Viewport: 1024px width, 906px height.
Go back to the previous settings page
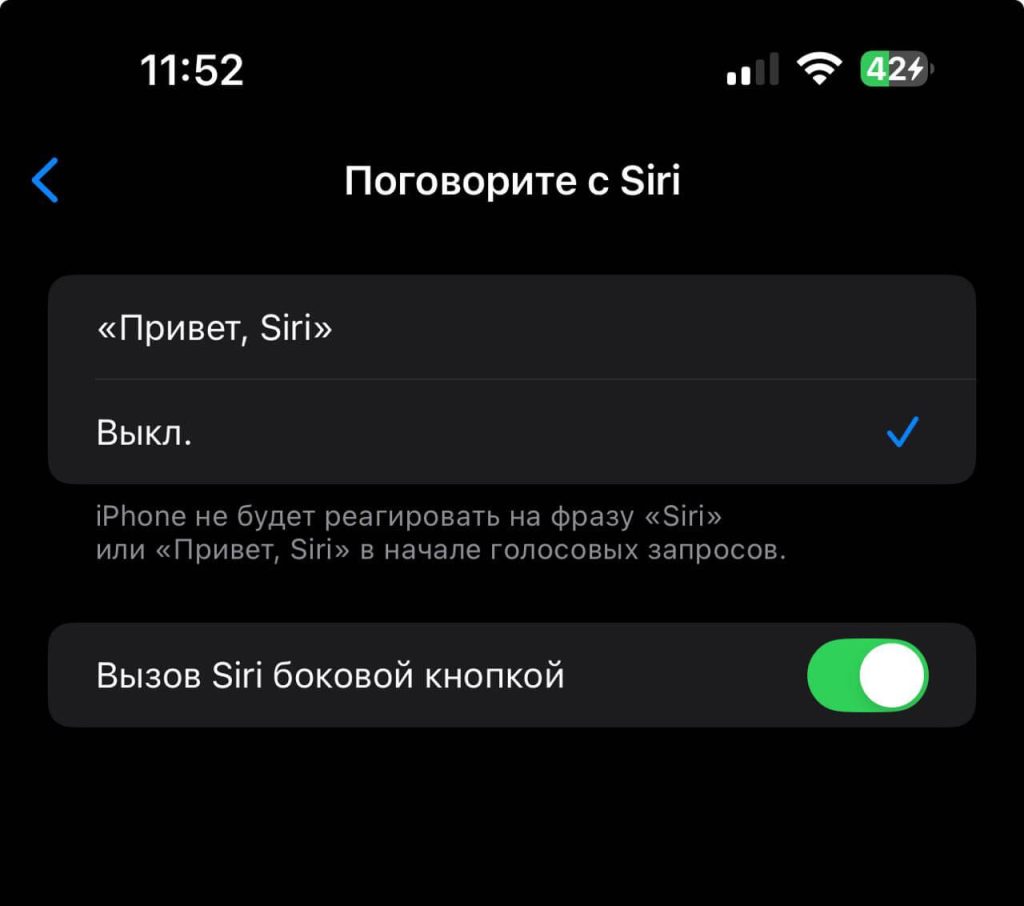[46, 181]
